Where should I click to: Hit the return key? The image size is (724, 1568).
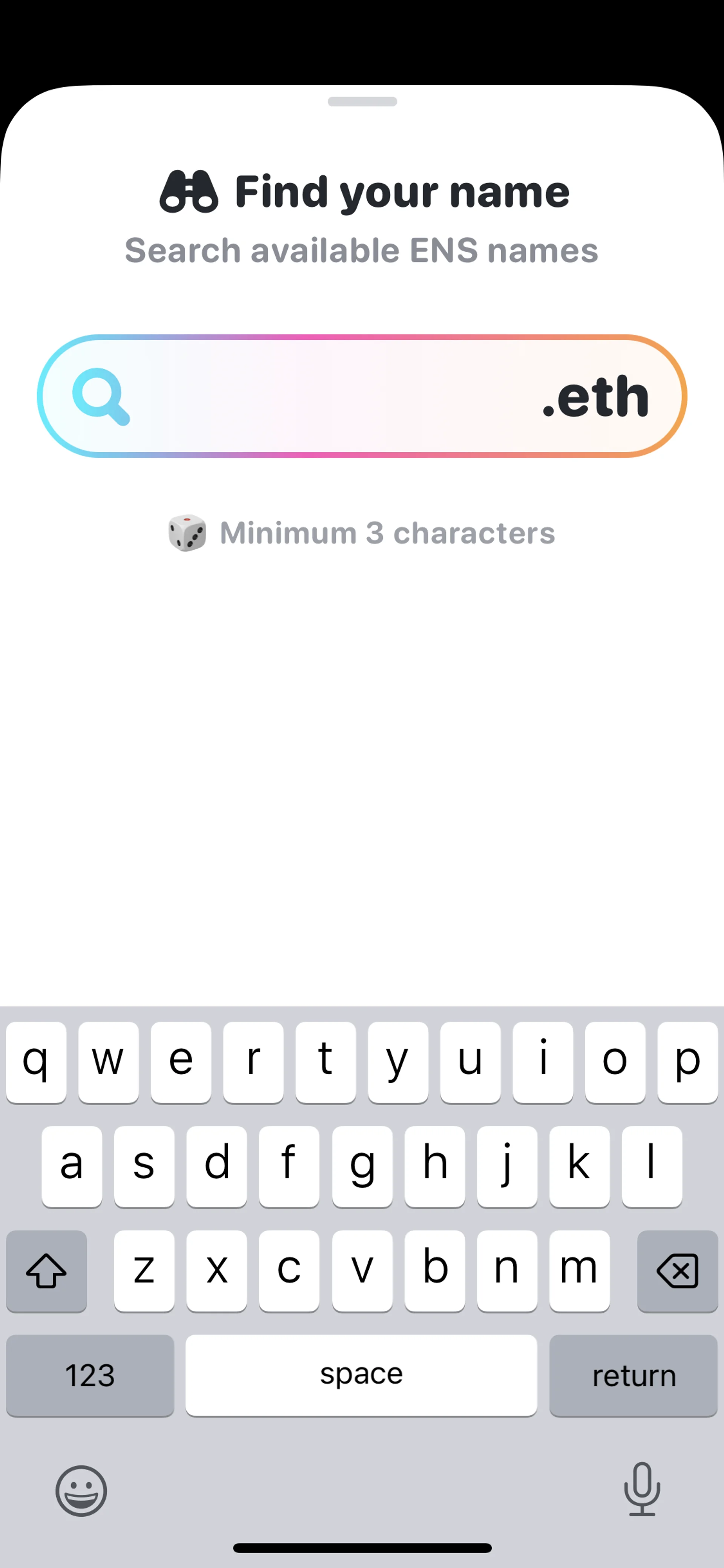click(633, 1375)
